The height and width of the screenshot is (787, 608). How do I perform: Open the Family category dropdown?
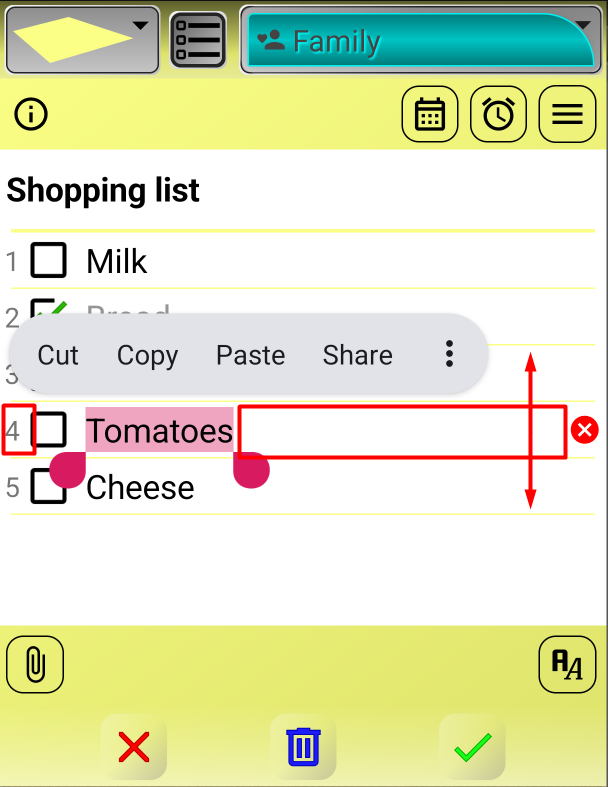click(420, 41)
